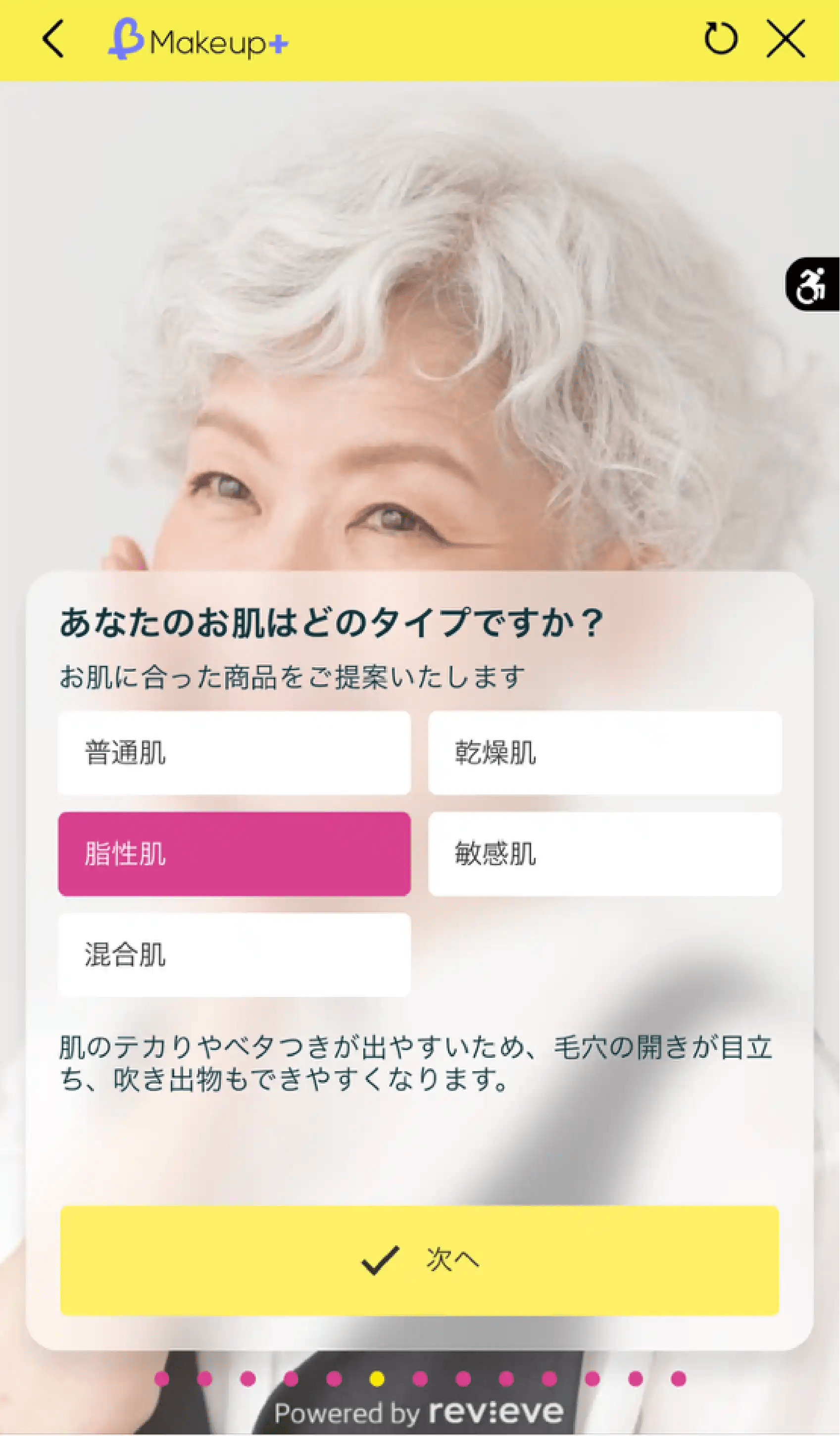Close the Makeup+ advisor
The height and width of the screenshot is (1436, 840).
tap(785, 39)
